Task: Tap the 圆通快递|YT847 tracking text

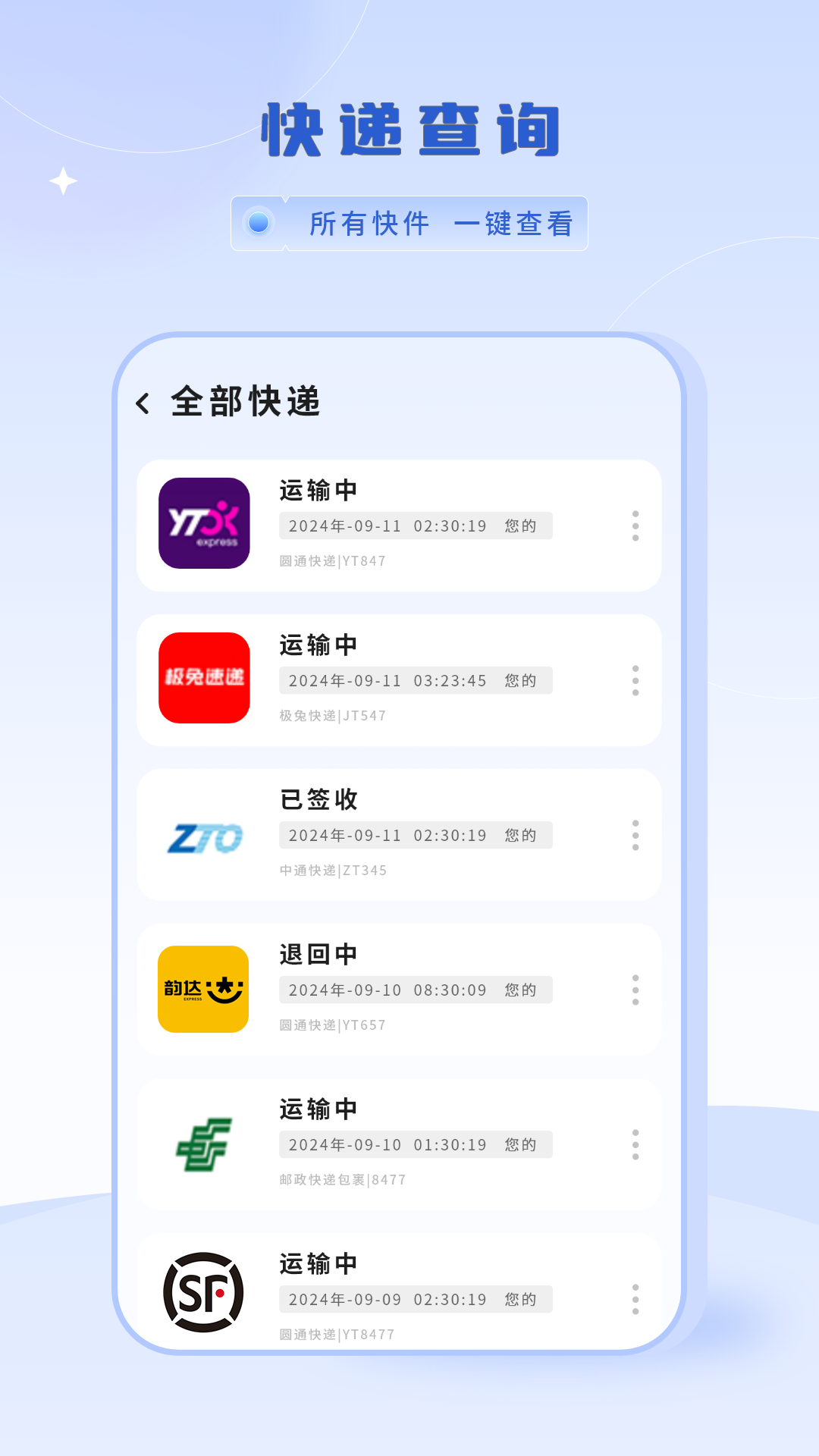Action: click(330, 561)
